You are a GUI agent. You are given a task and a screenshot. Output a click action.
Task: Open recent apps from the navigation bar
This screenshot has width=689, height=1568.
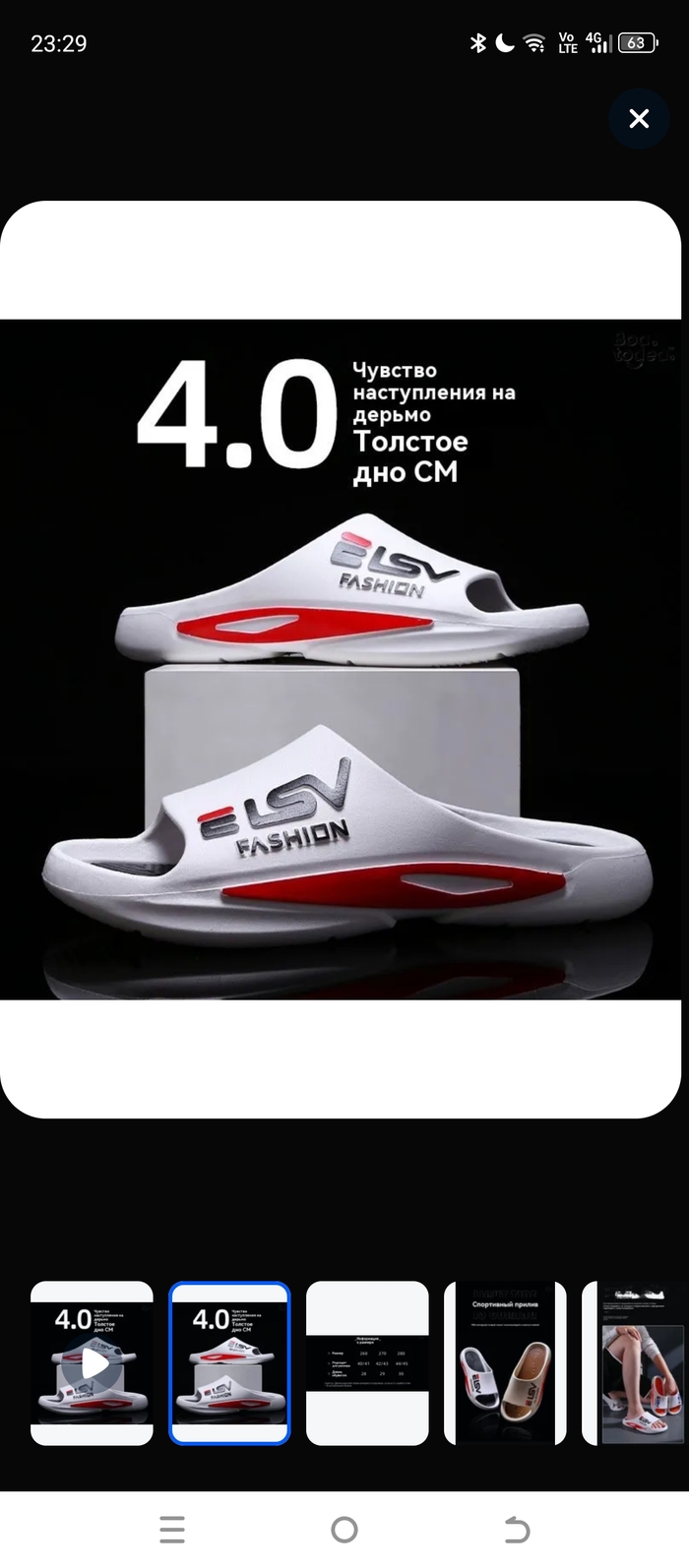point(172,1530)
